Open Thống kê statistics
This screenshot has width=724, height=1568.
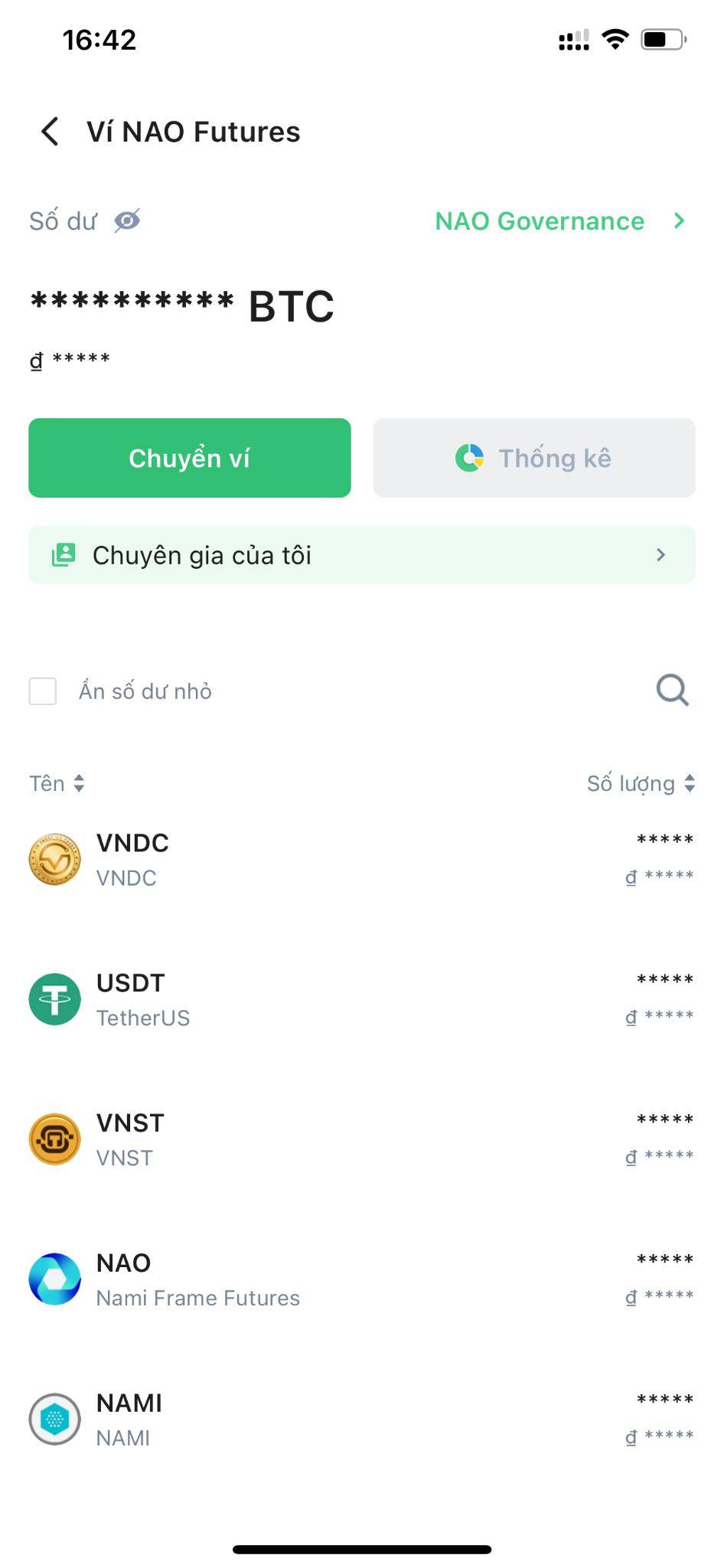534,458
